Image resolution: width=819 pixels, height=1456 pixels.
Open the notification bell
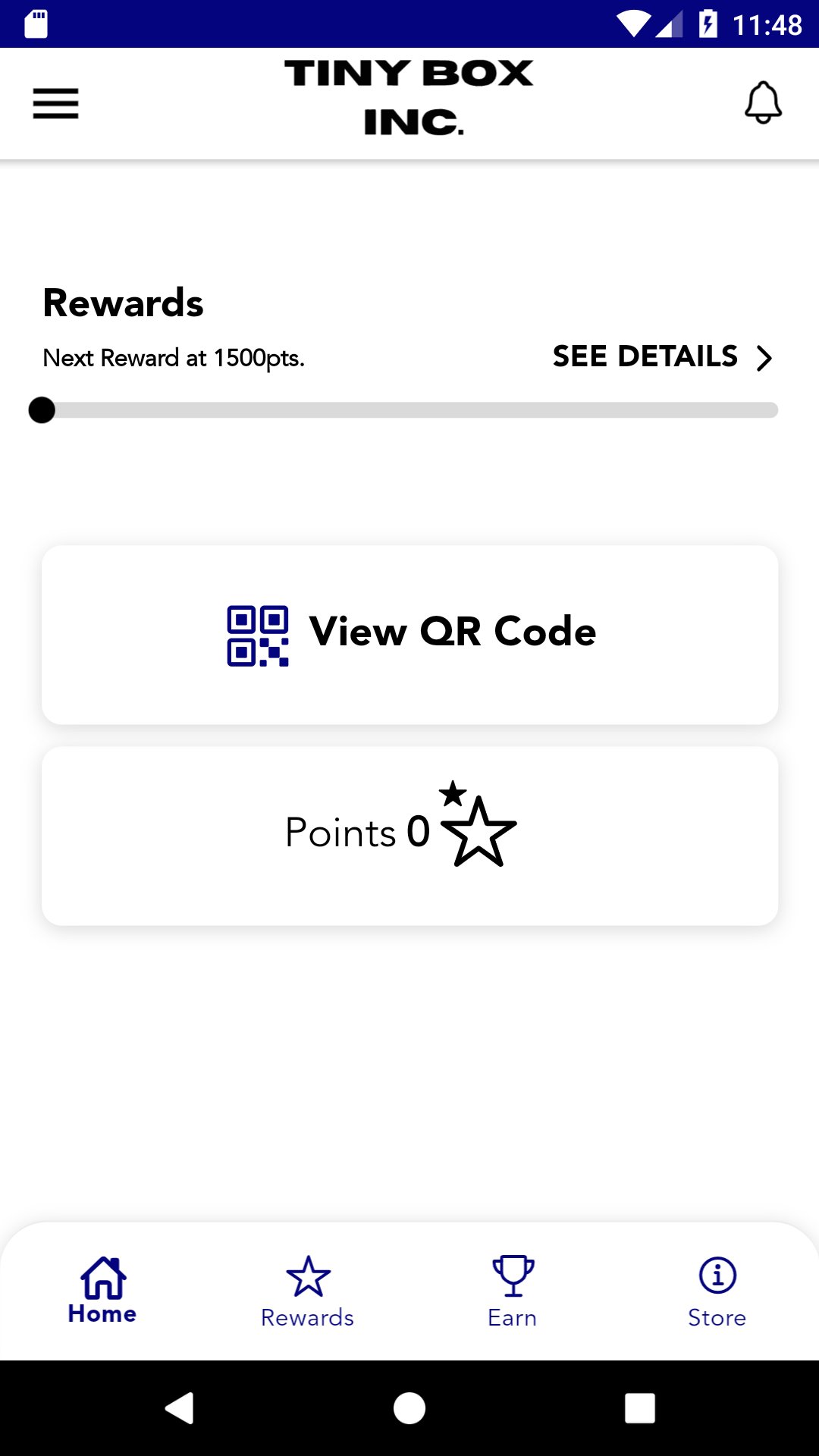click(762, 103)
